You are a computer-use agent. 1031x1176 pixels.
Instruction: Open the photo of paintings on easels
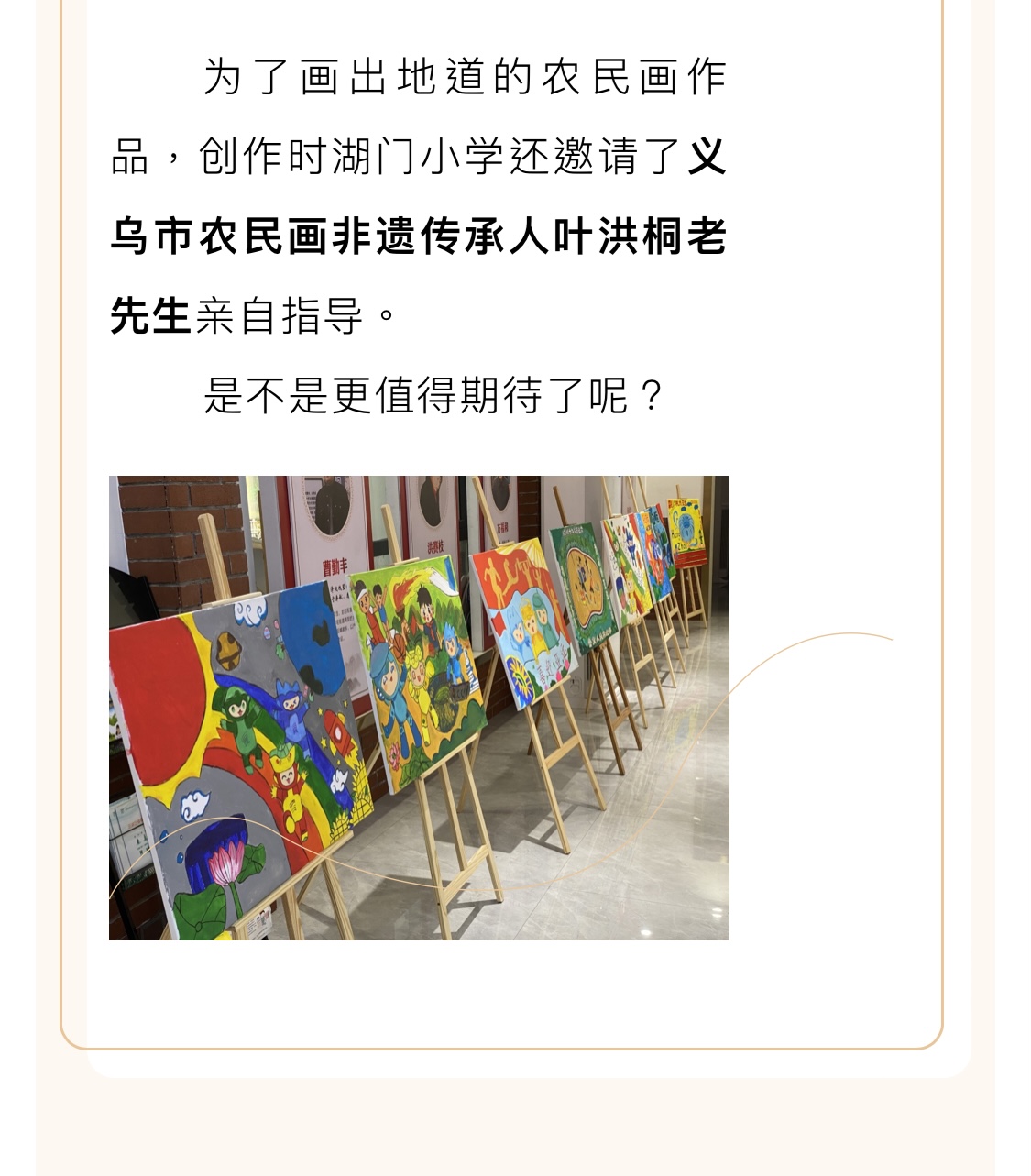(x=419, y=707)
